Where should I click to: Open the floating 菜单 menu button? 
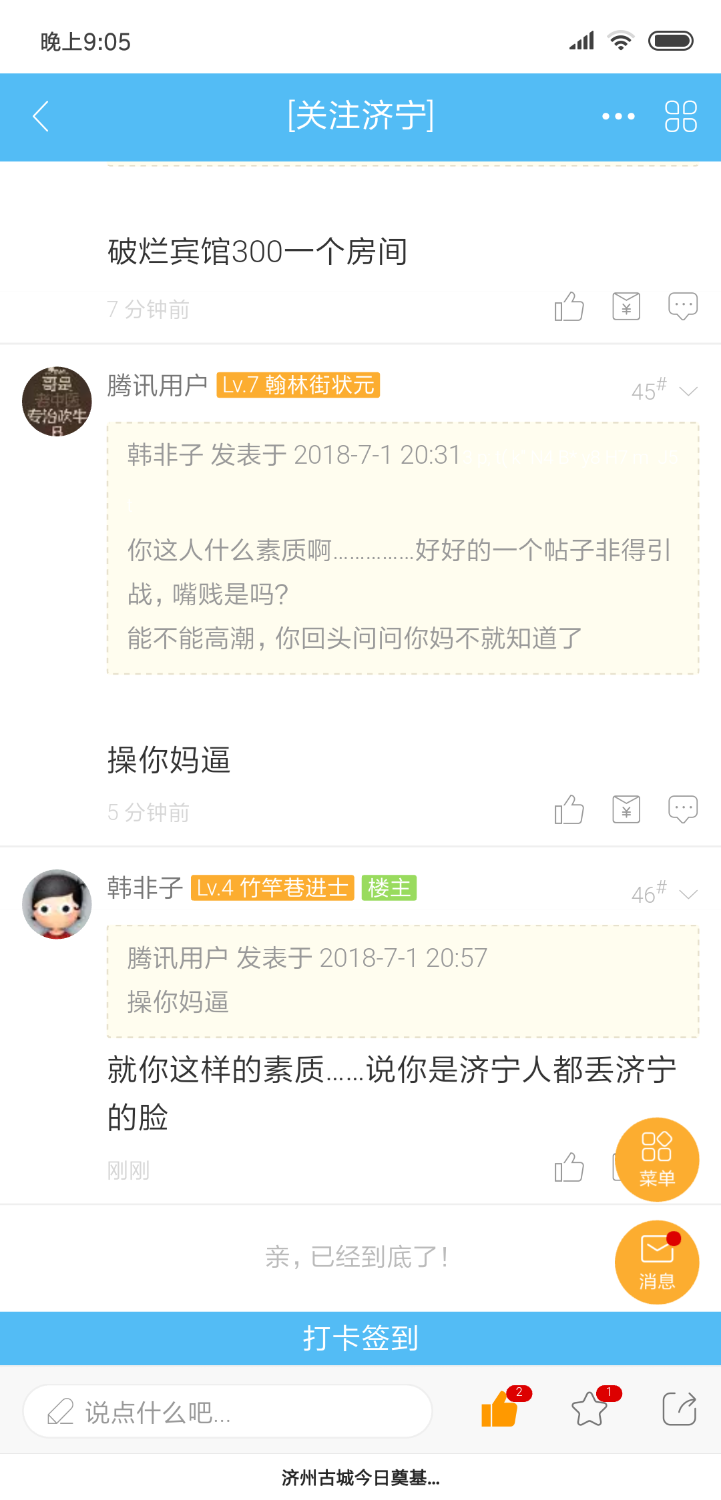coord(657,1159)
